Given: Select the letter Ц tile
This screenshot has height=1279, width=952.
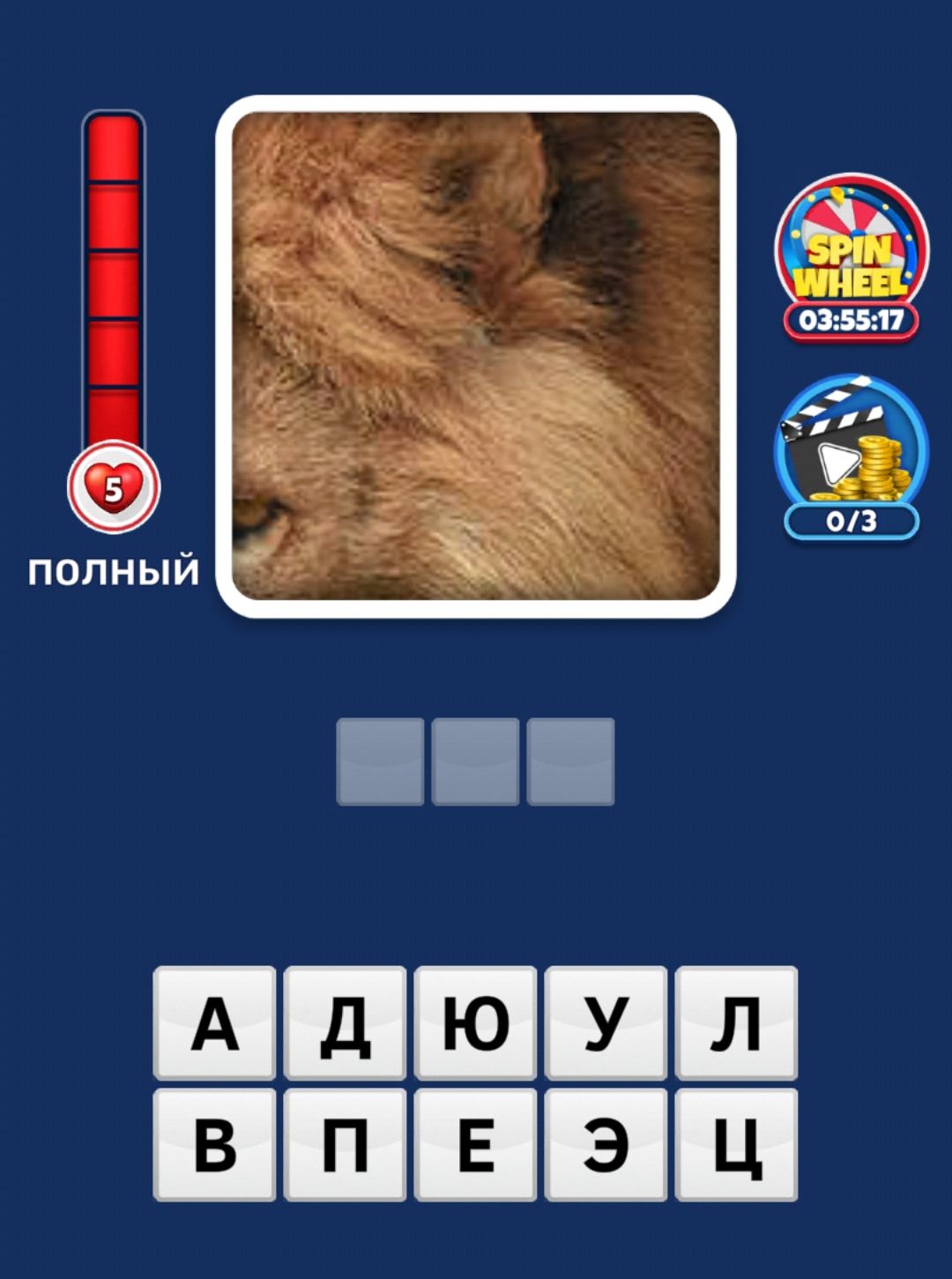Looking at the screenshot, I should click(736, 1145).
